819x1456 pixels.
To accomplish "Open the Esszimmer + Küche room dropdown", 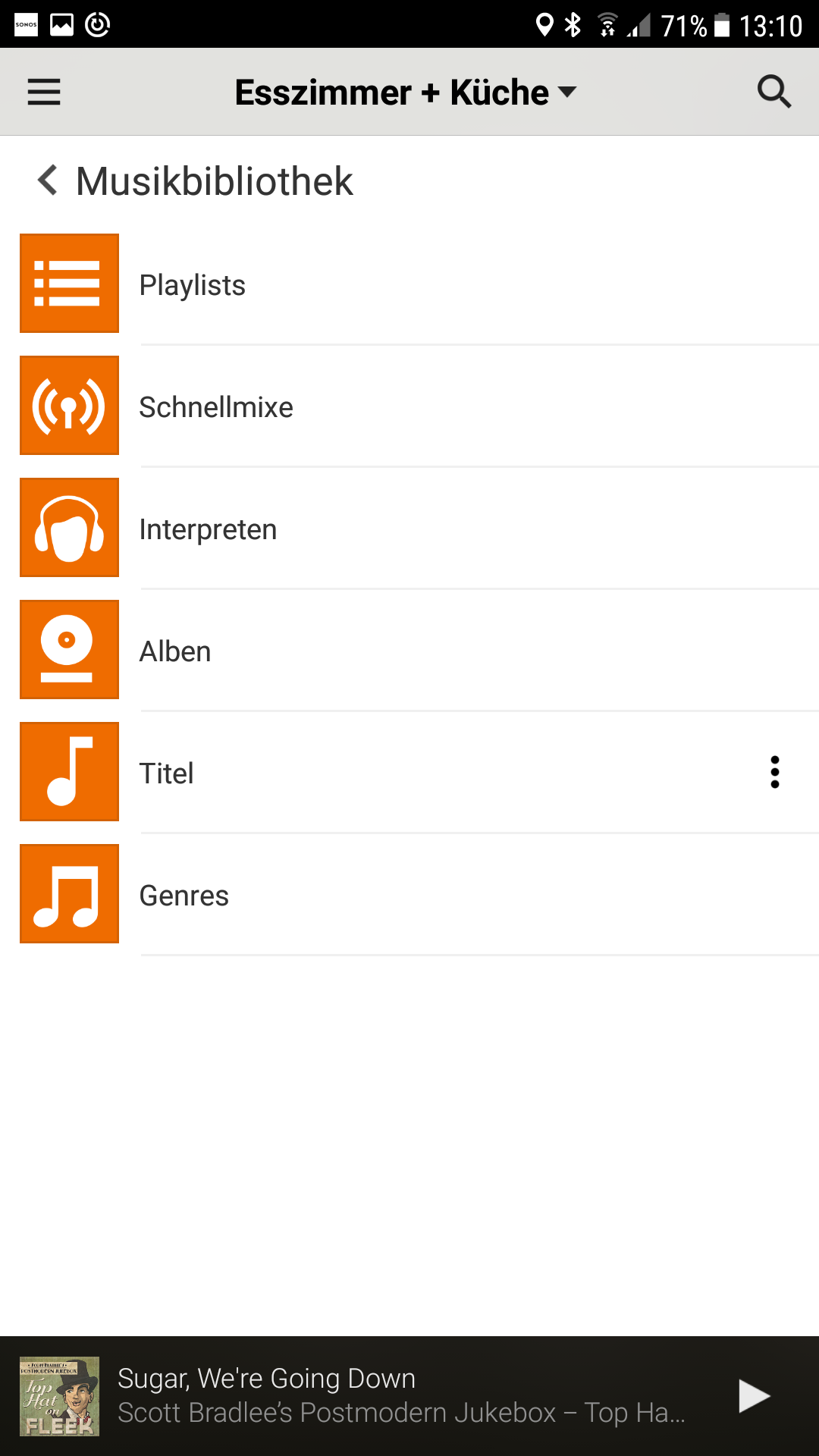I will tap(406, 93).
